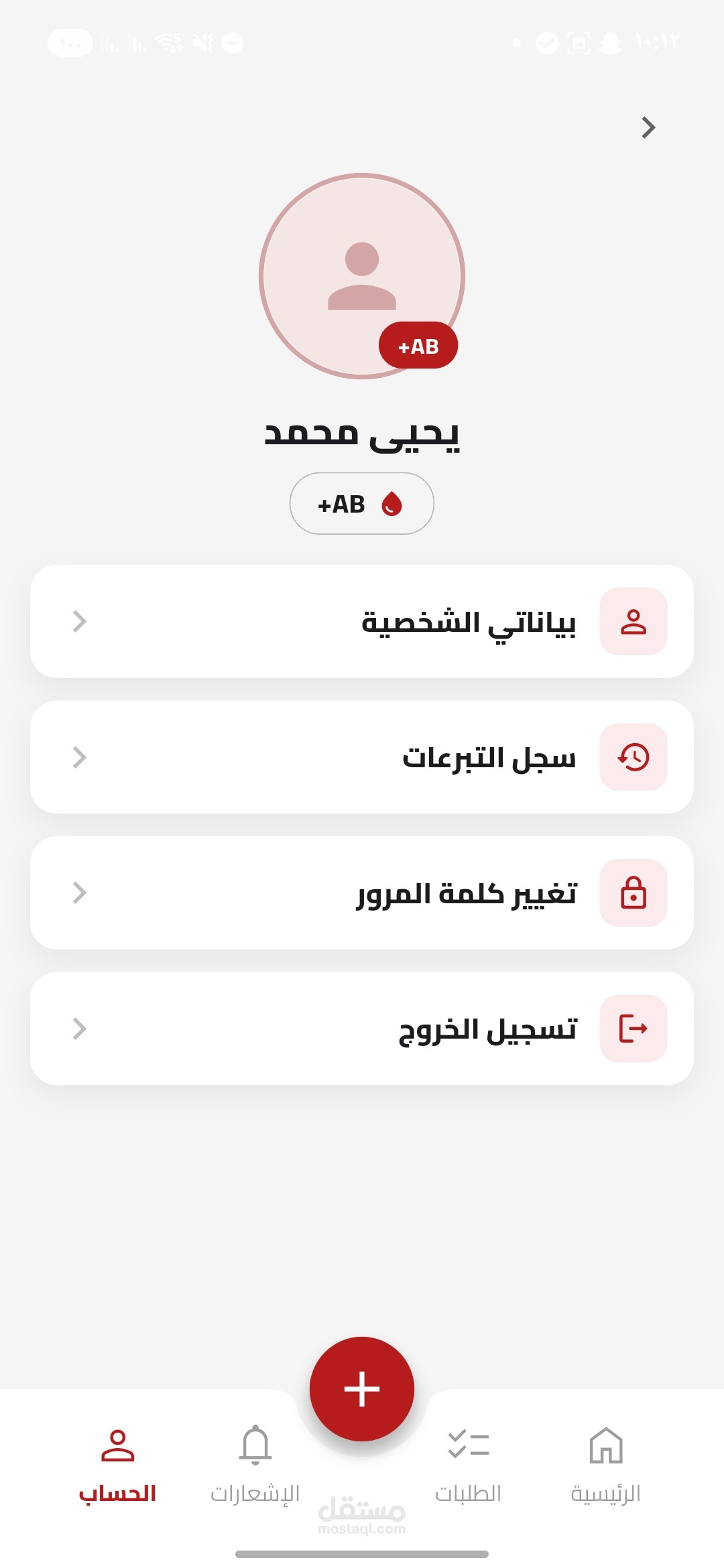This screenshot has width=724, height=1568.
Task: Tap the back arrow at the top
Action: [x=648, y=127]
